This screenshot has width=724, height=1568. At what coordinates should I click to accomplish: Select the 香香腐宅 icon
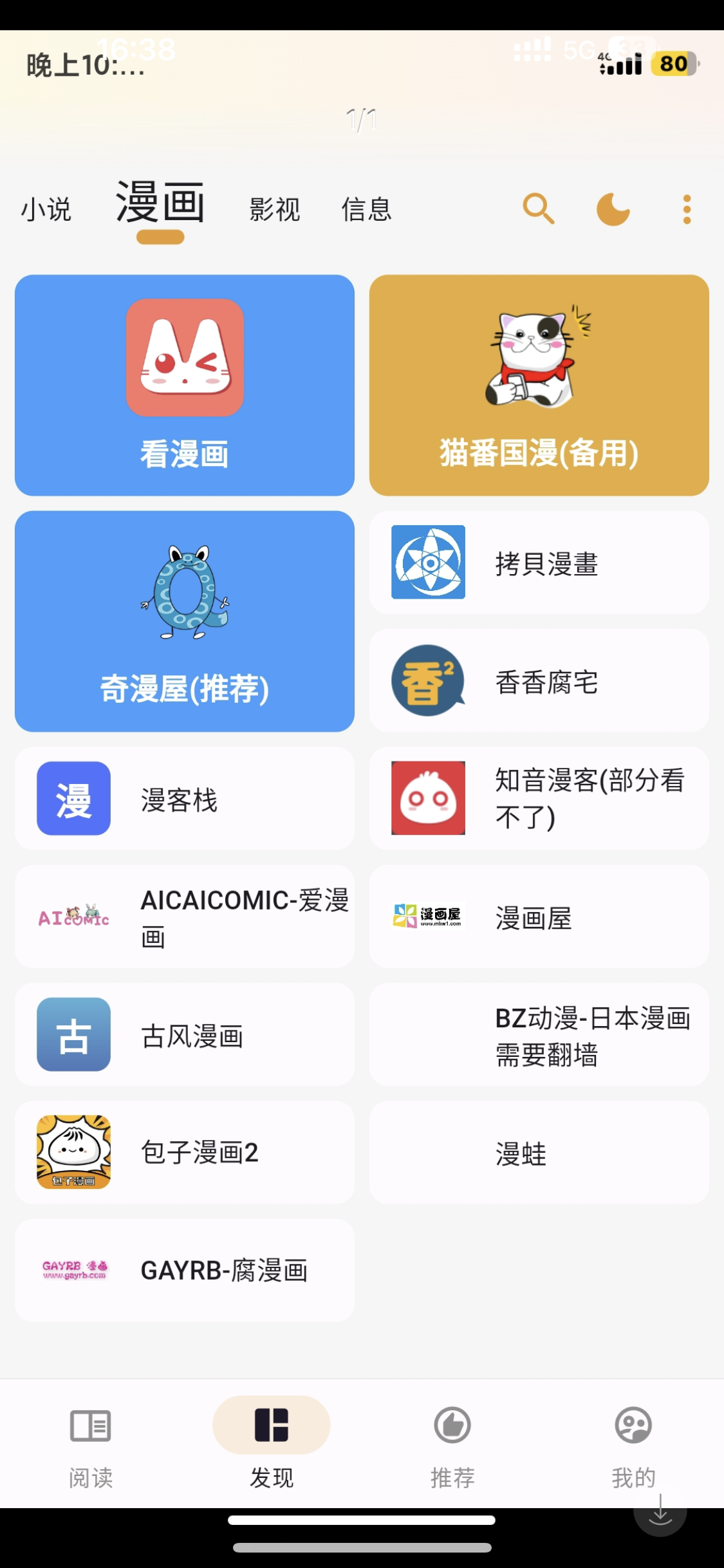[x=427, y=680]
